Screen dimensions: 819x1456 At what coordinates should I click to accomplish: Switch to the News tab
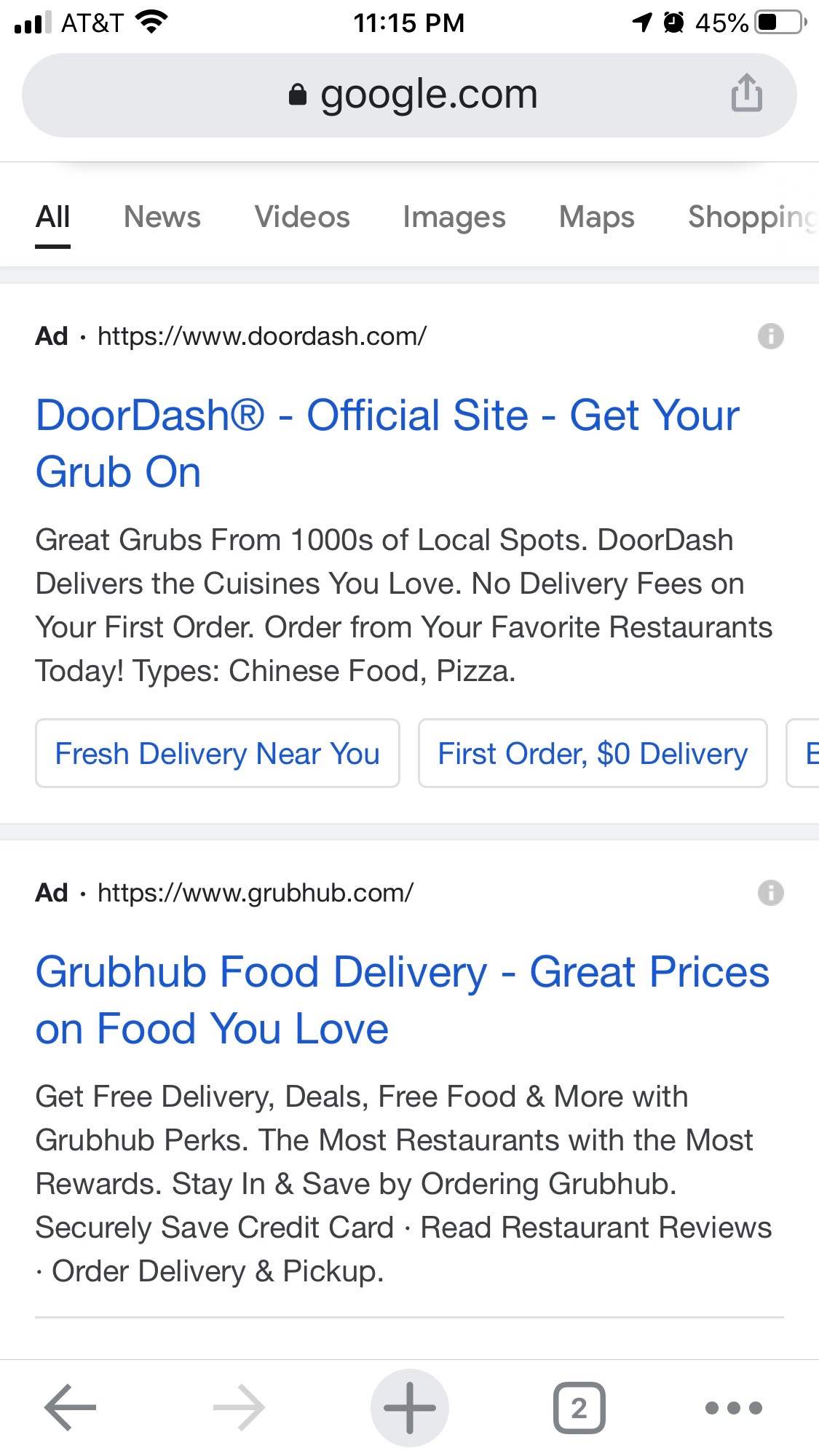162,217
